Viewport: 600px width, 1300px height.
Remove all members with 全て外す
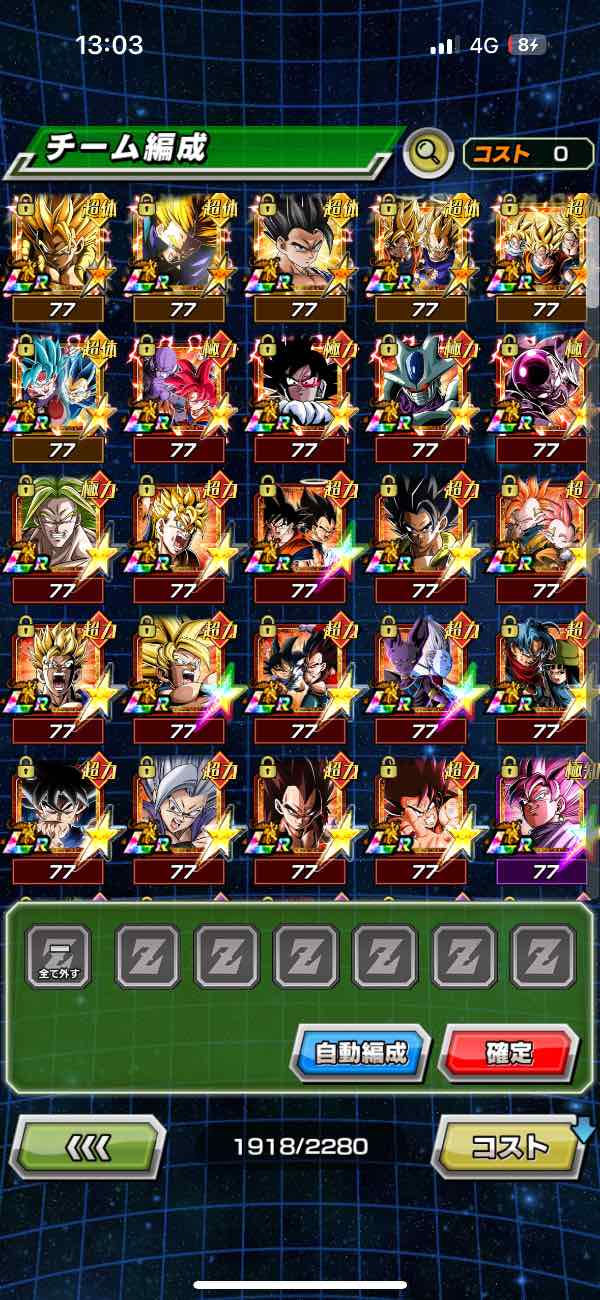(58, 957)
